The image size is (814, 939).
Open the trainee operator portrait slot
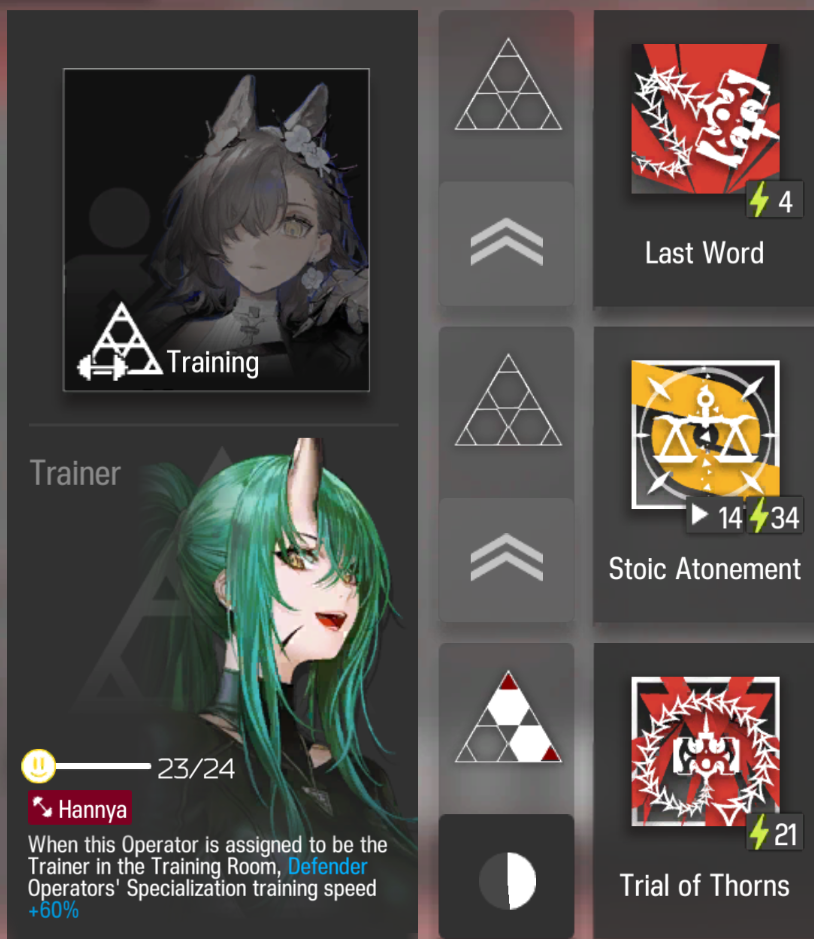[x=216, y=230]
